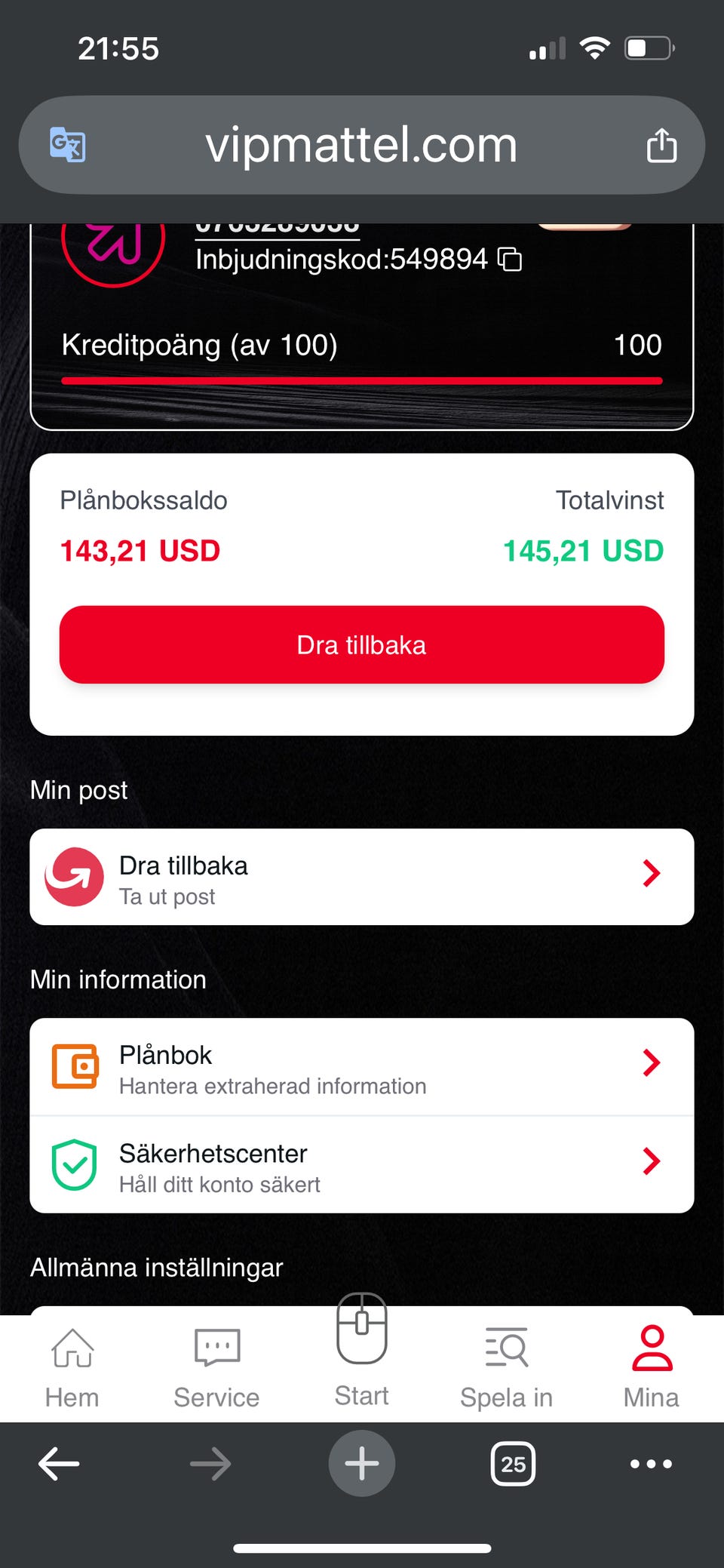This screenshot has height=1568, width=724.
Task: Tap the red Dra tillbaka button
Action: pyautogui.click(x=362, y=644)
